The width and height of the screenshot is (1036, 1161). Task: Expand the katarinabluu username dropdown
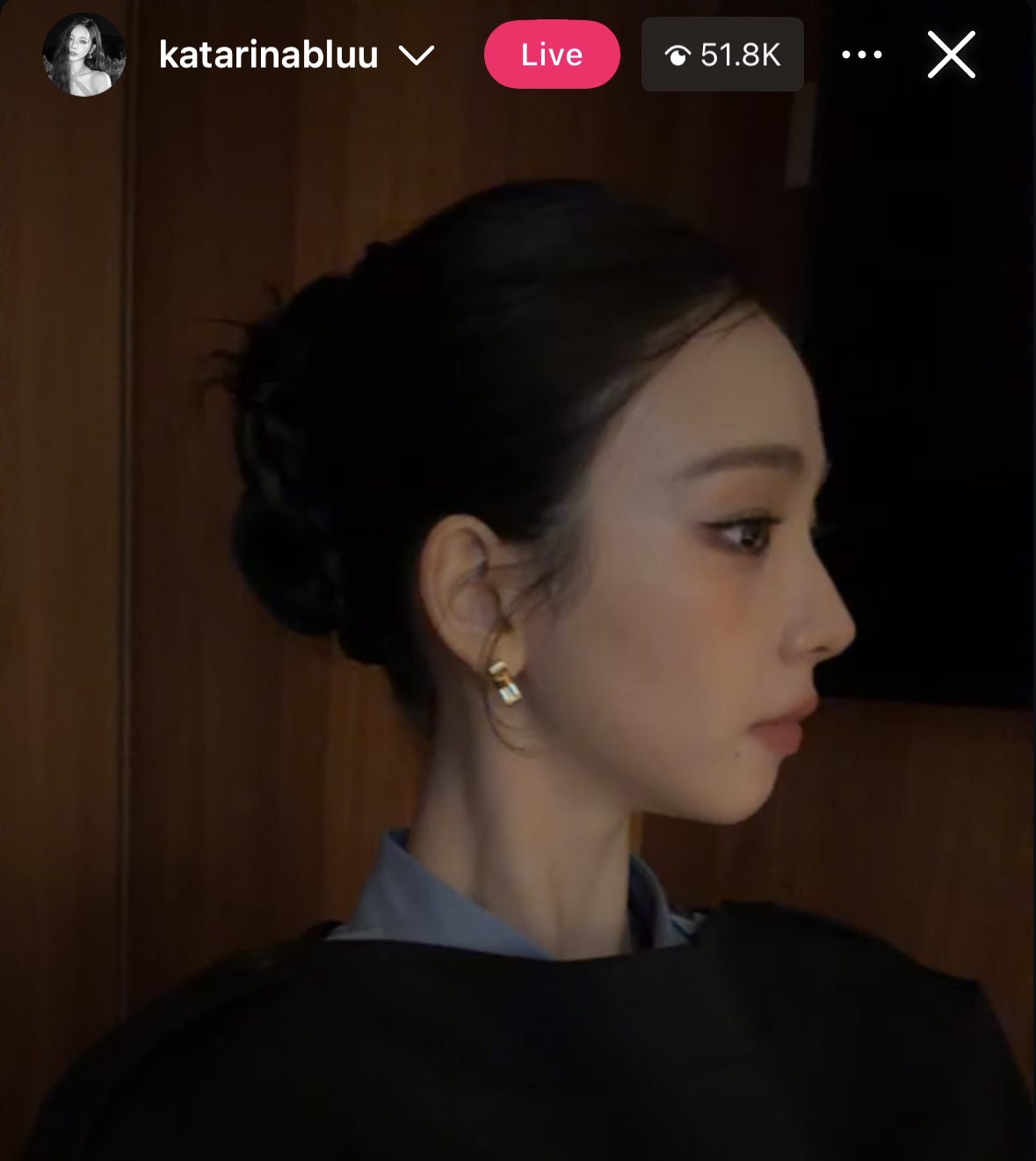pos(417,55)
